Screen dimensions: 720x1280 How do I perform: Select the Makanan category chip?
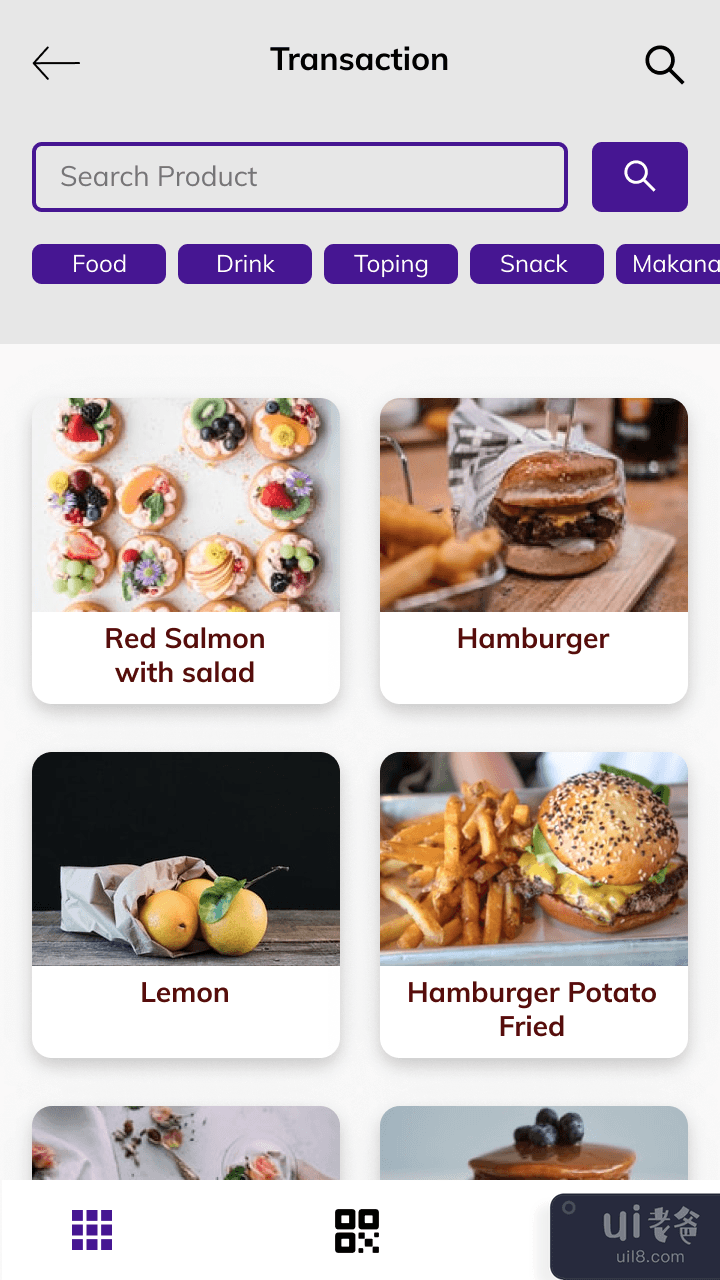(x=668, y=264)
